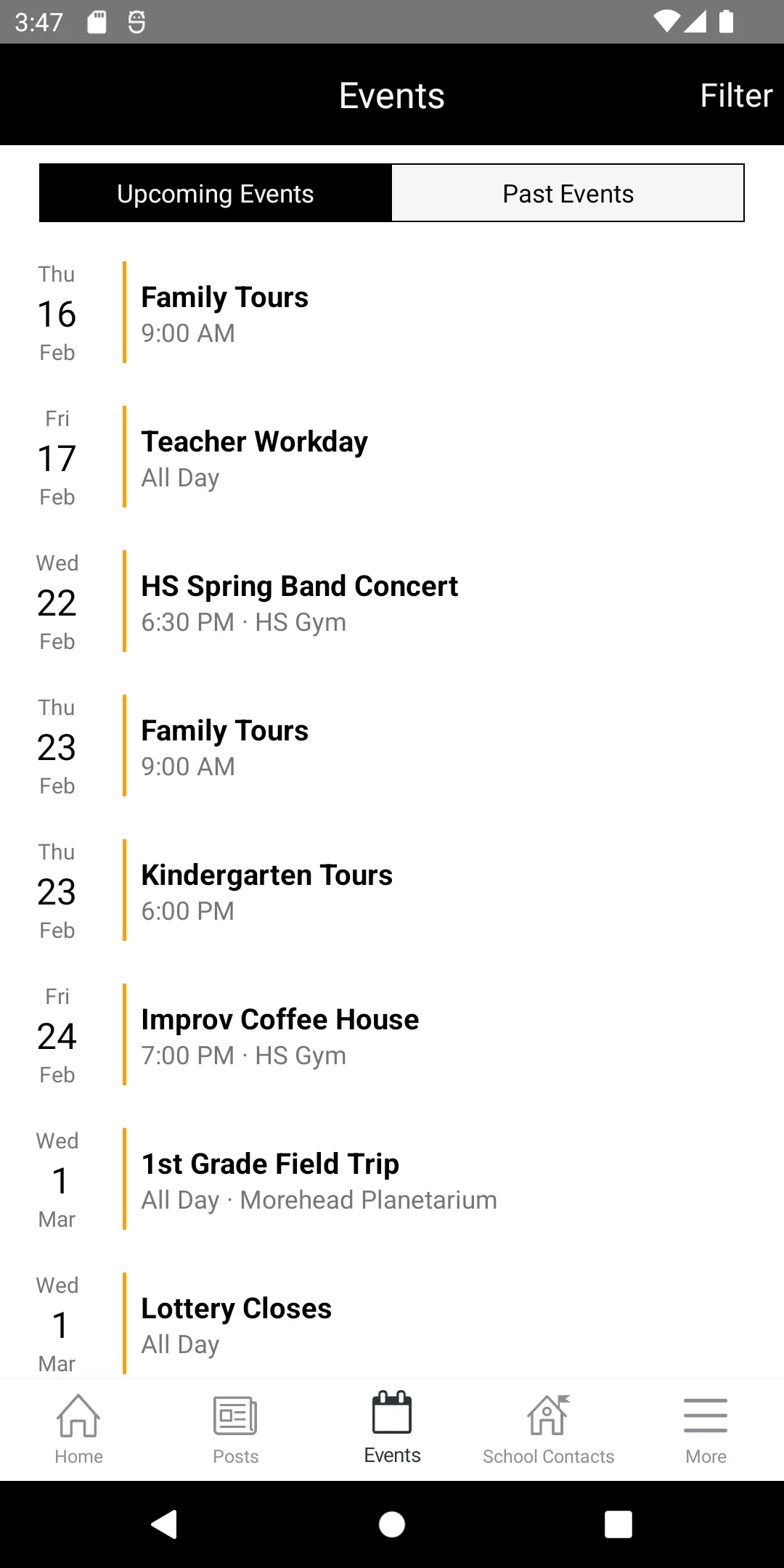Open the Lottery Closes event
The width and height of the screenshot is (784, 1568).
point(392,1323)
